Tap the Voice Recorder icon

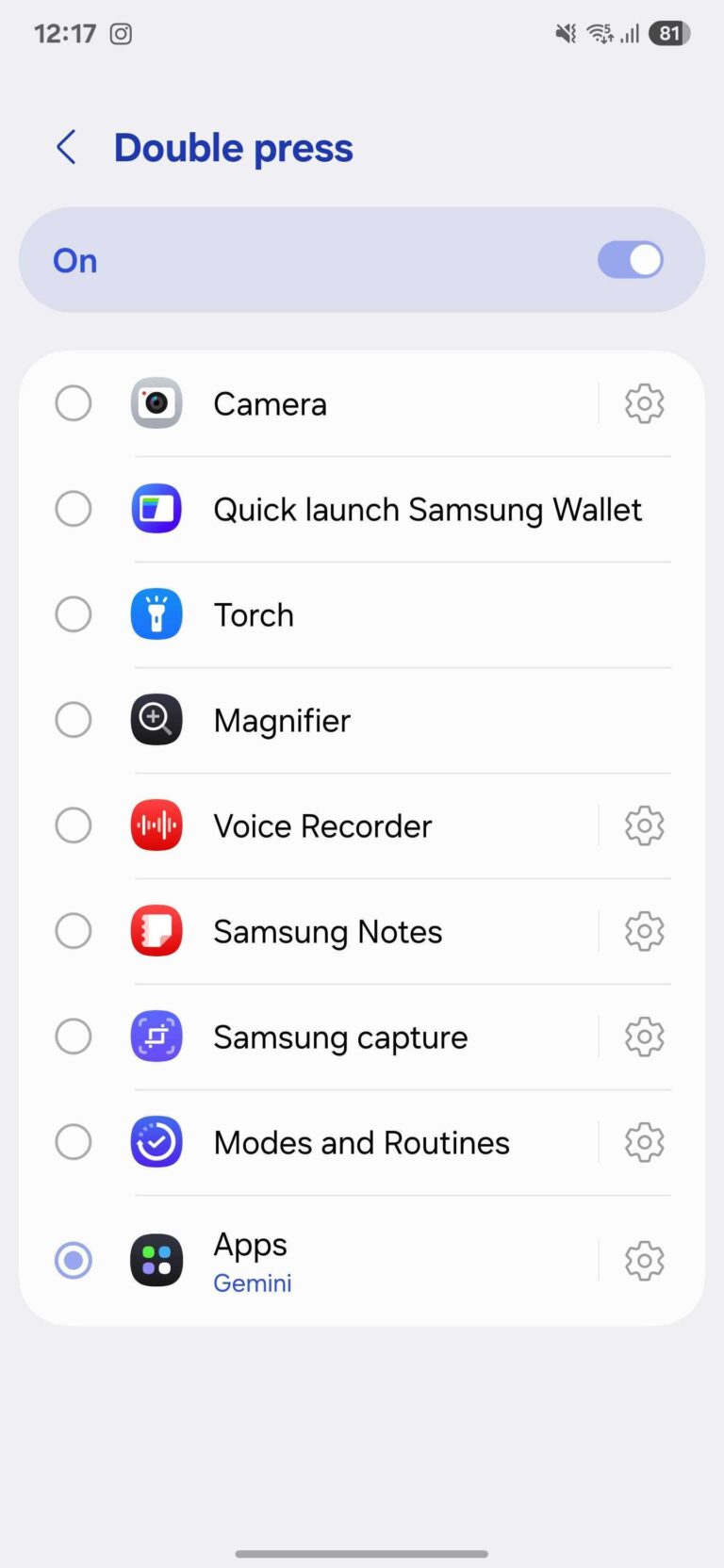[x=156, y=825]
